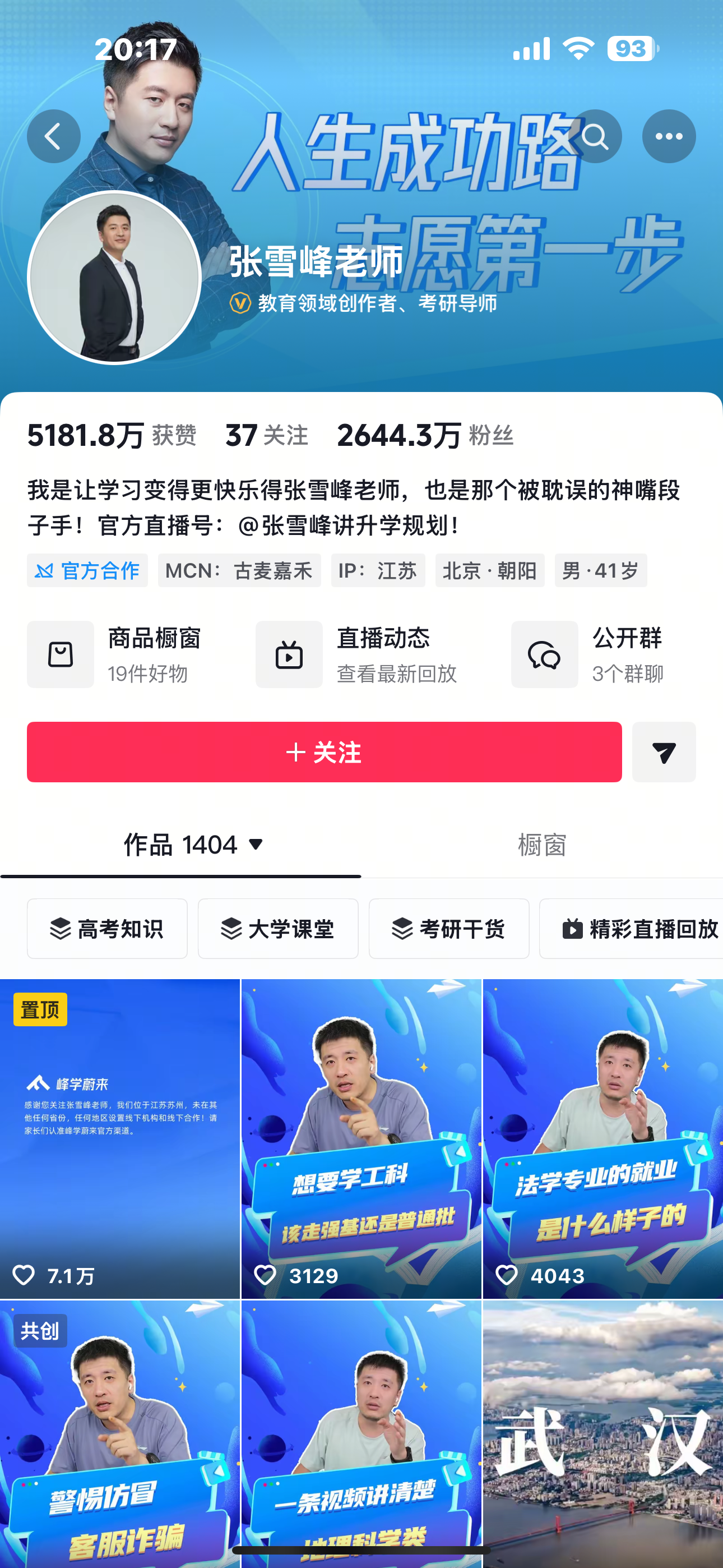Play the pinned 峰学蔚来 video

[120, 1138]
